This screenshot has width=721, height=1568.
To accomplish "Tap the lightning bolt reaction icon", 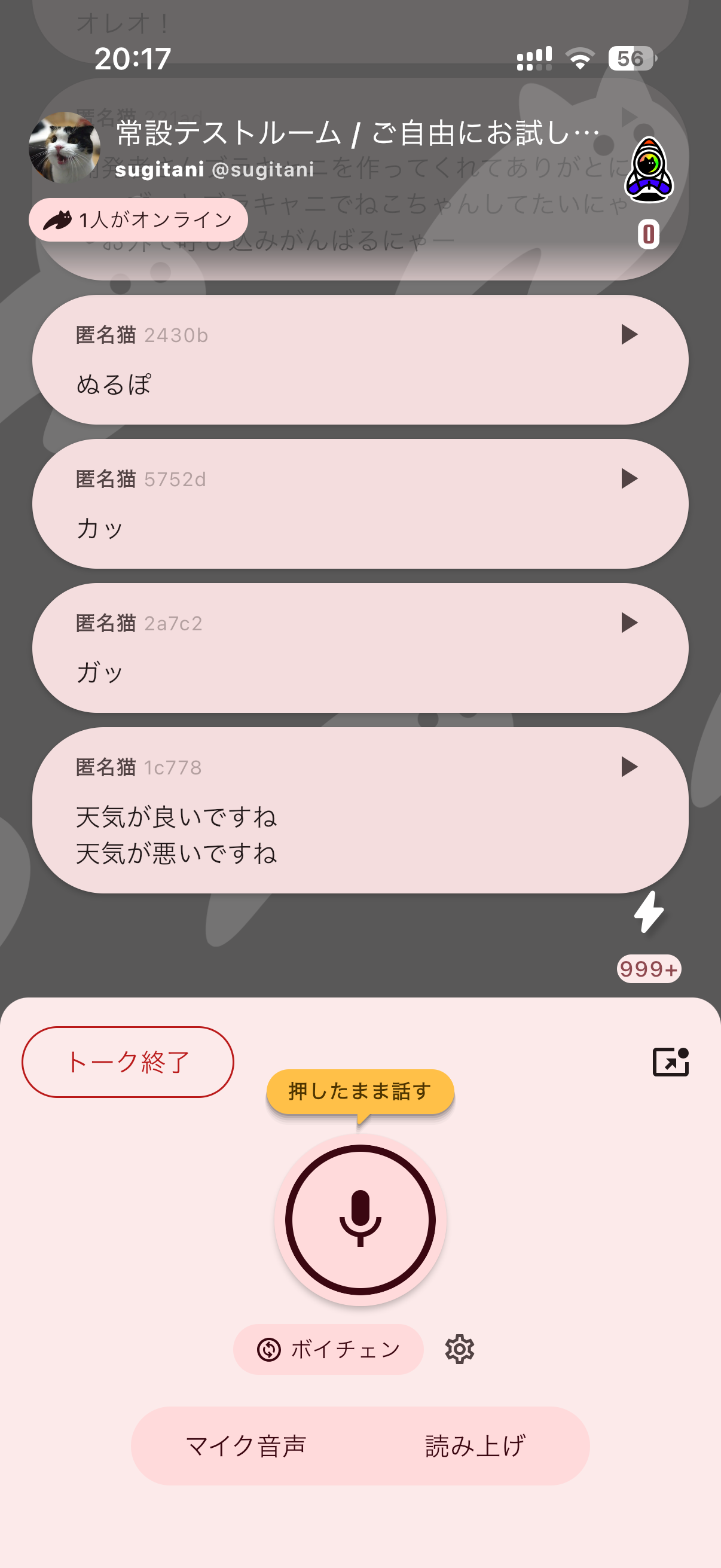I will pos(649,912).
